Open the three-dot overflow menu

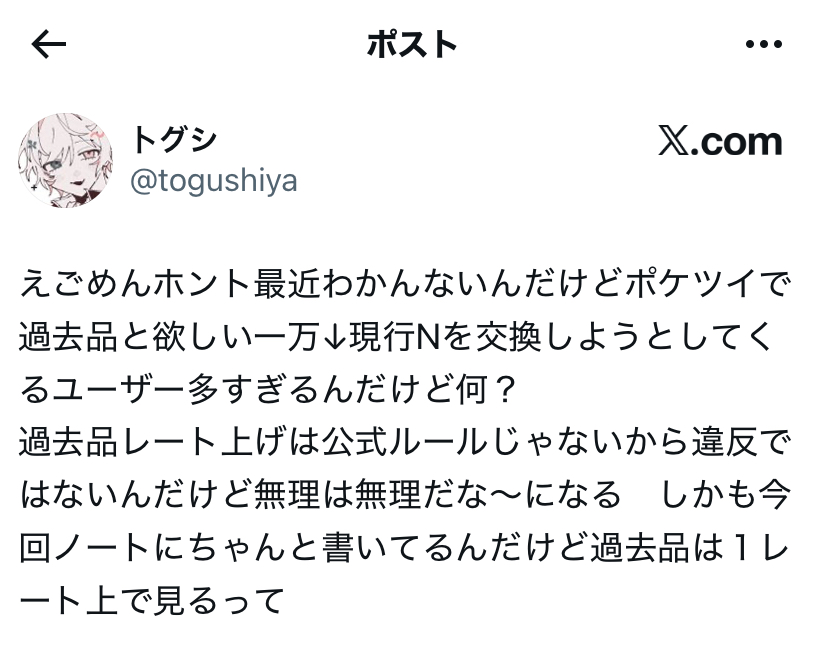[x=763, y=44]
